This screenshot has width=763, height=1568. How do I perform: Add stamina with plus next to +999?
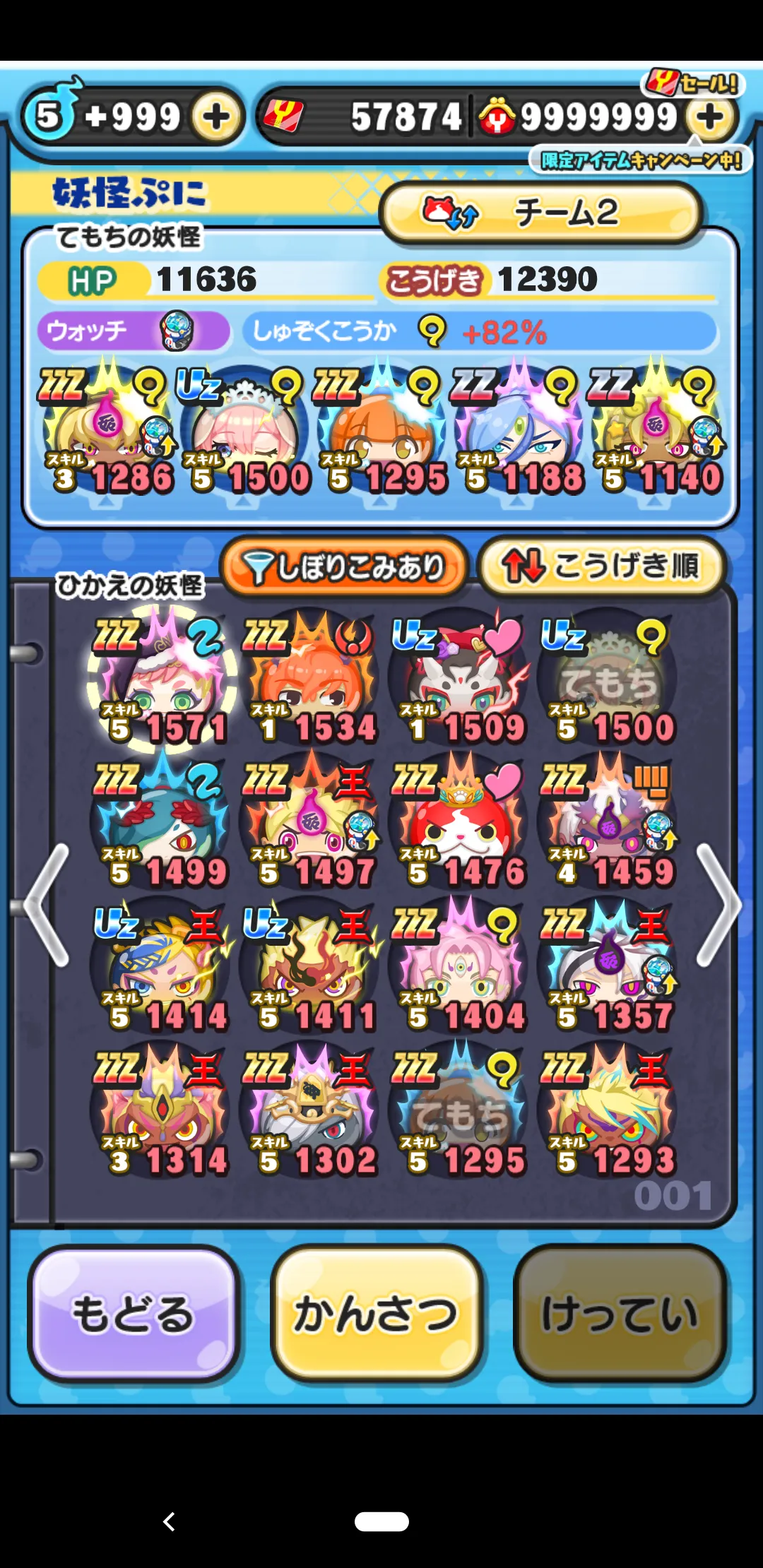pyautogui.click(x=215, y=117)
